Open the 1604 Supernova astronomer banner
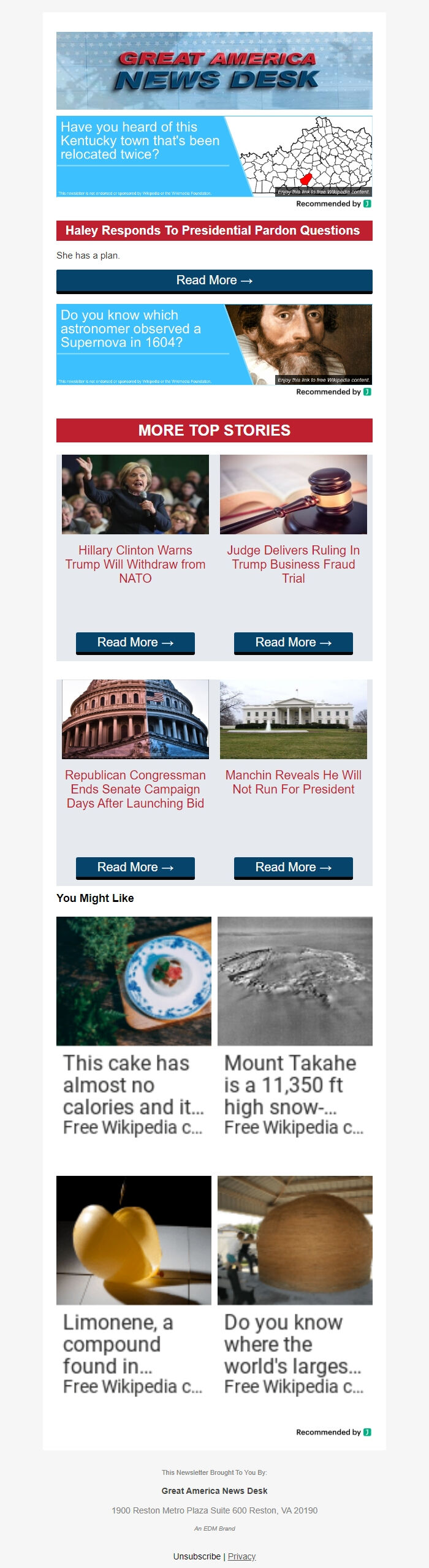Screen dimensions: 429x1568 pos(214,344)
